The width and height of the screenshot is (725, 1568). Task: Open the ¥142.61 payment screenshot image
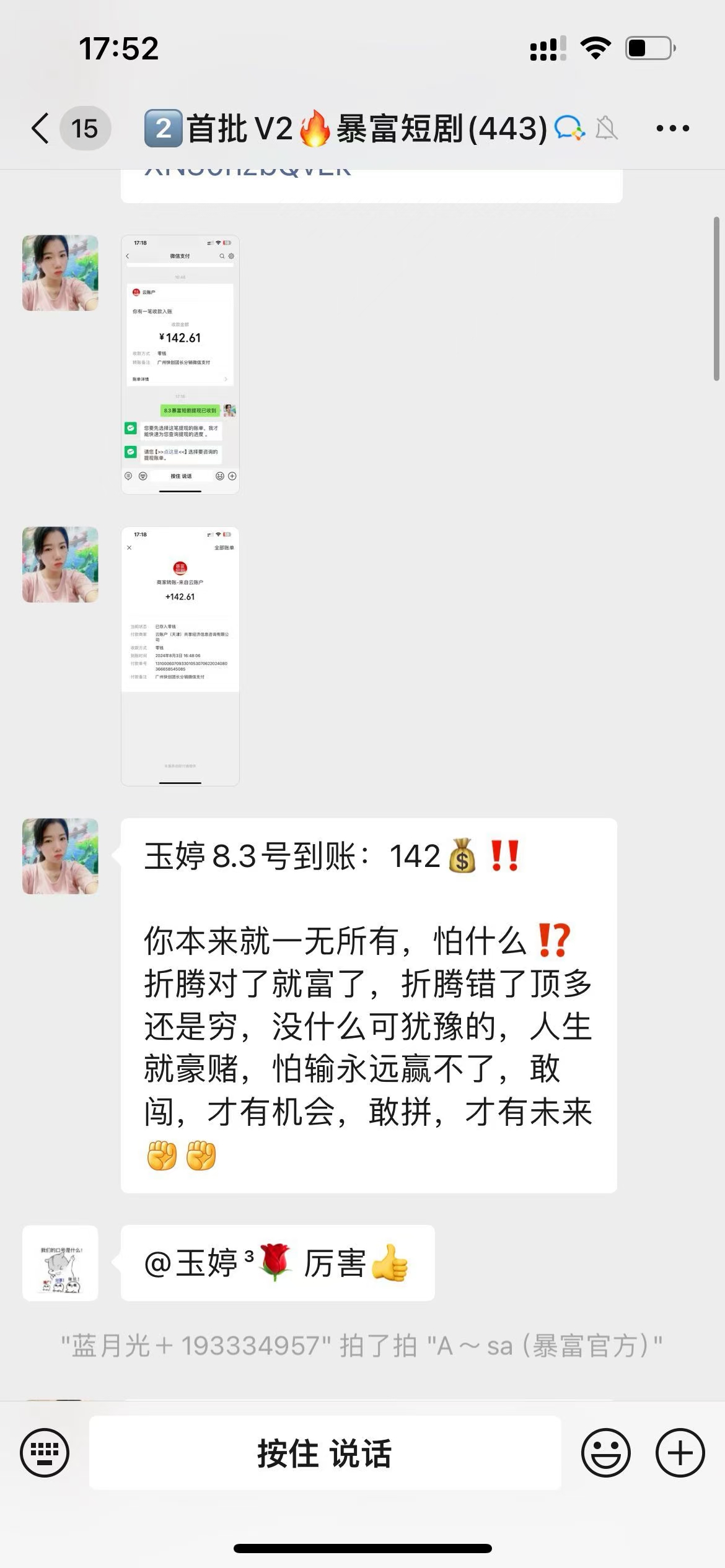pyautogui.click(x=180, y=364)
